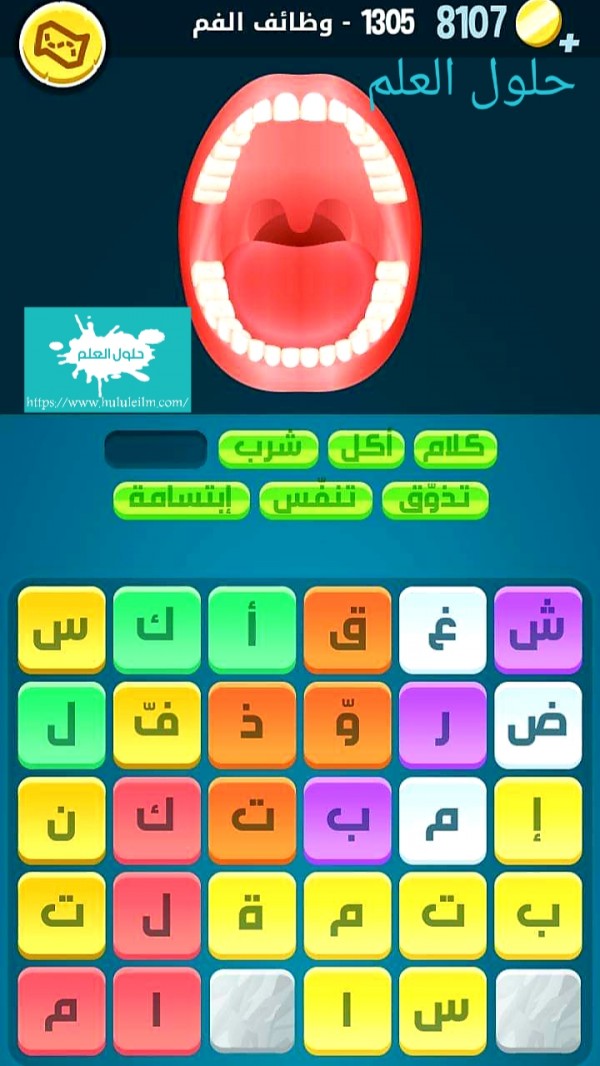Tap the purple ر letter tile
The height and width of the screenshot is (1066, 600).
pos(442,724)
